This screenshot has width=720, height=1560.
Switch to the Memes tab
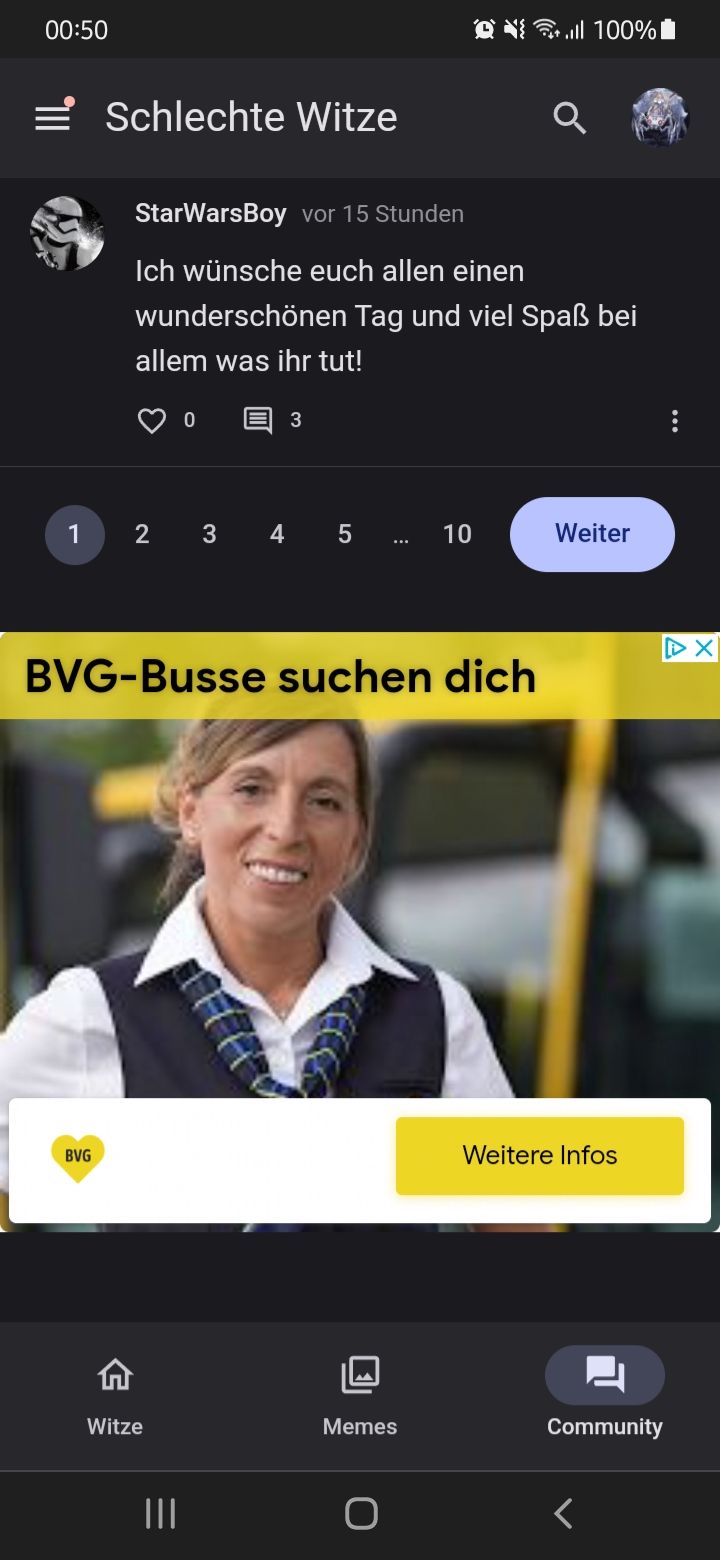360,1396
